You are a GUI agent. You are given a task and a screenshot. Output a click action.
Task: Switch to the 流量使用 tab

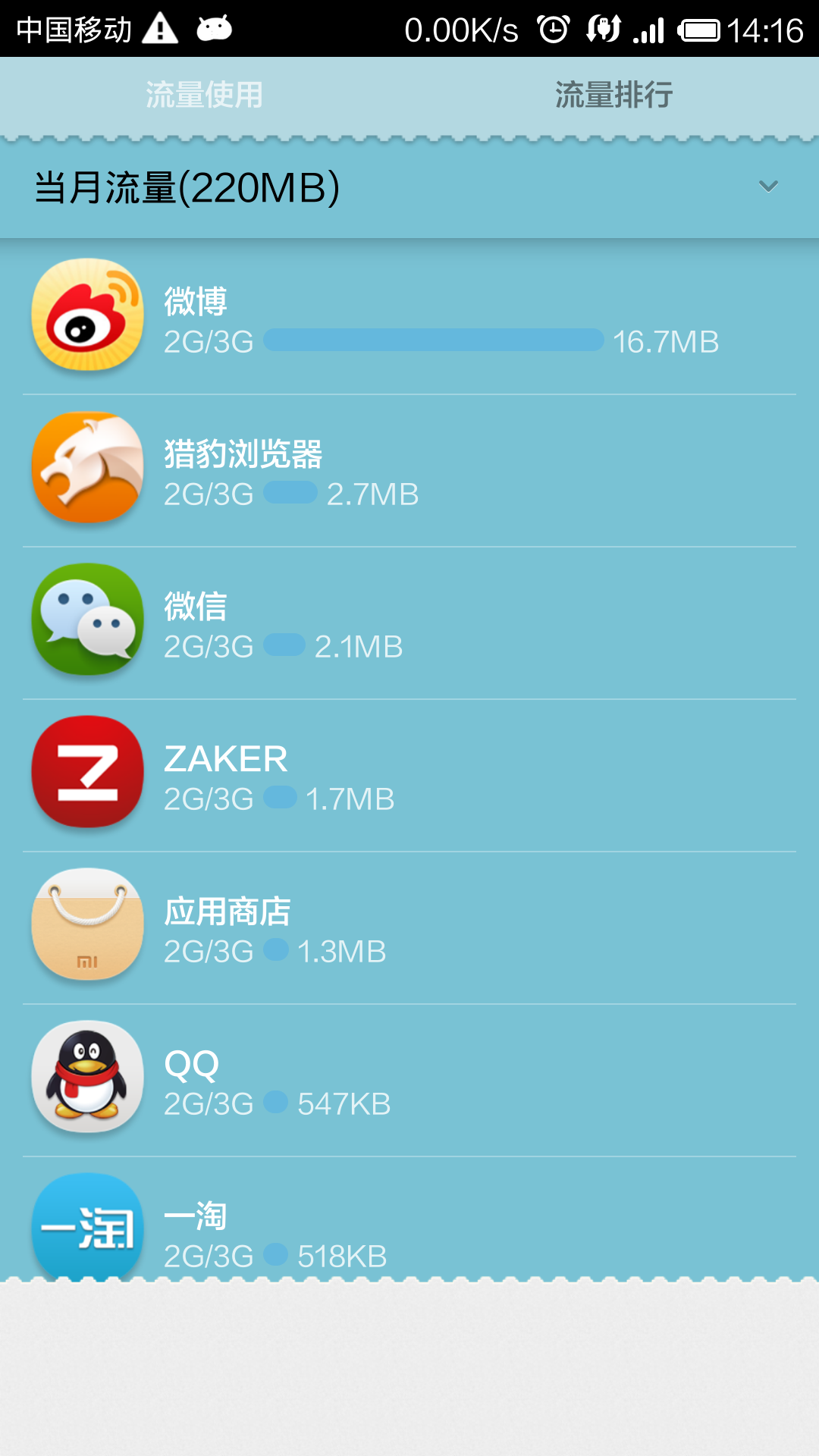(x=205, y=96)
